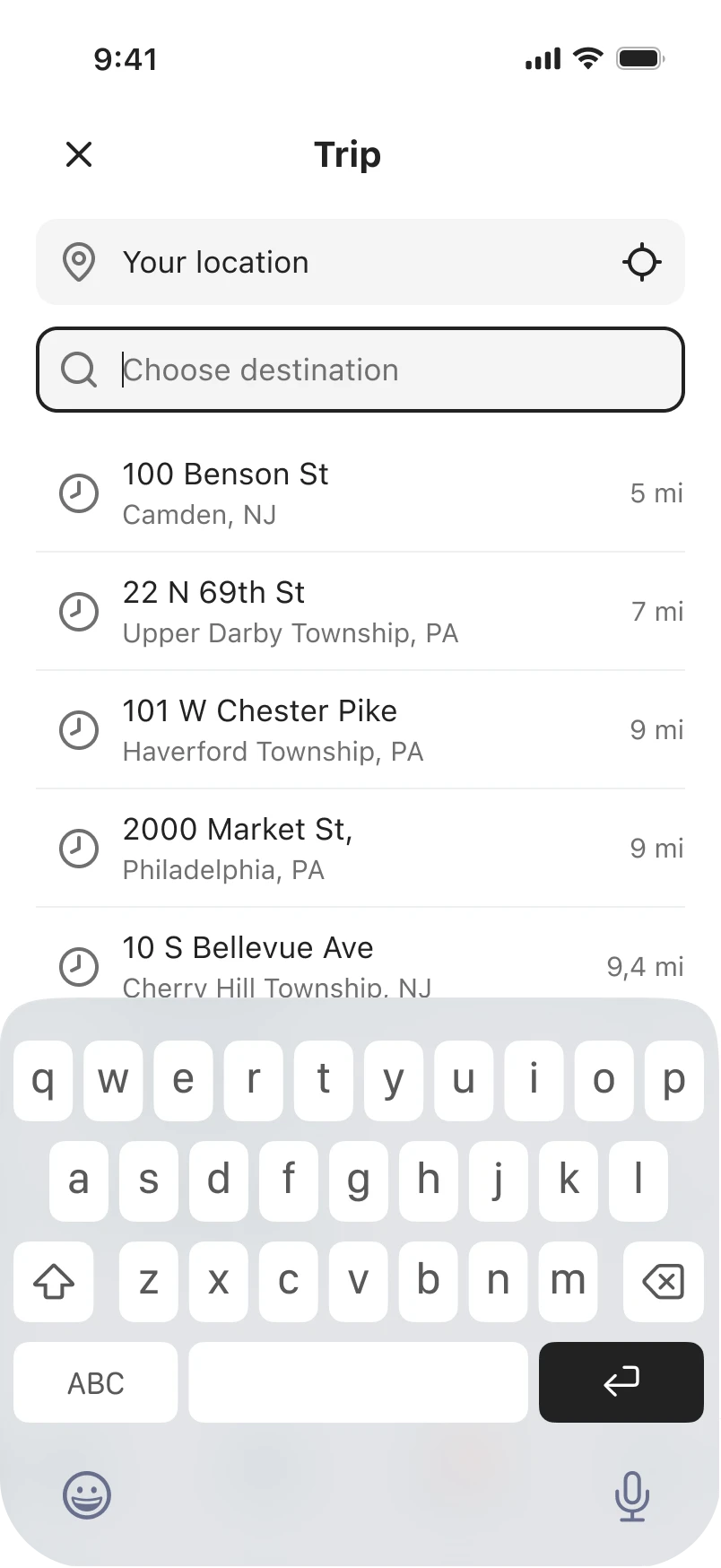721x1568 pixels.
Task: Use current location crosshair icon
Action: point(641,262)
